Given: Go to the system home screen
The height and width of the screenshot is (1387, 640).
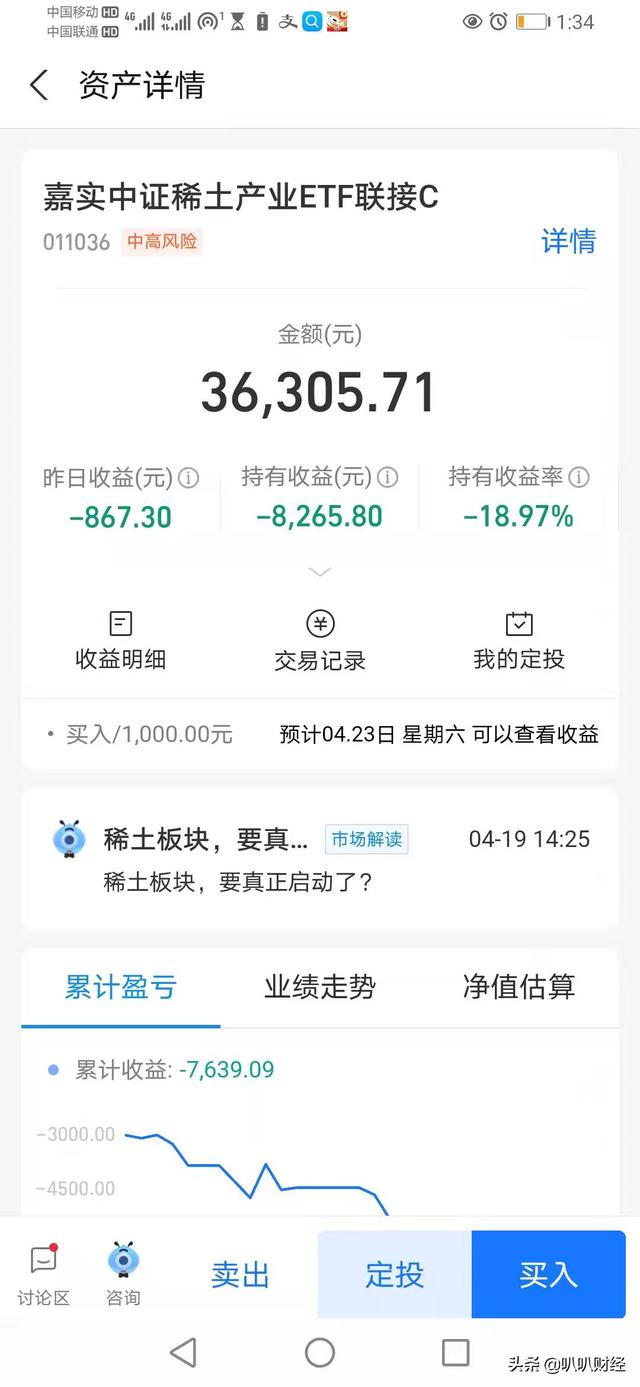Looking at the screenshot, I should point(320,1353).
